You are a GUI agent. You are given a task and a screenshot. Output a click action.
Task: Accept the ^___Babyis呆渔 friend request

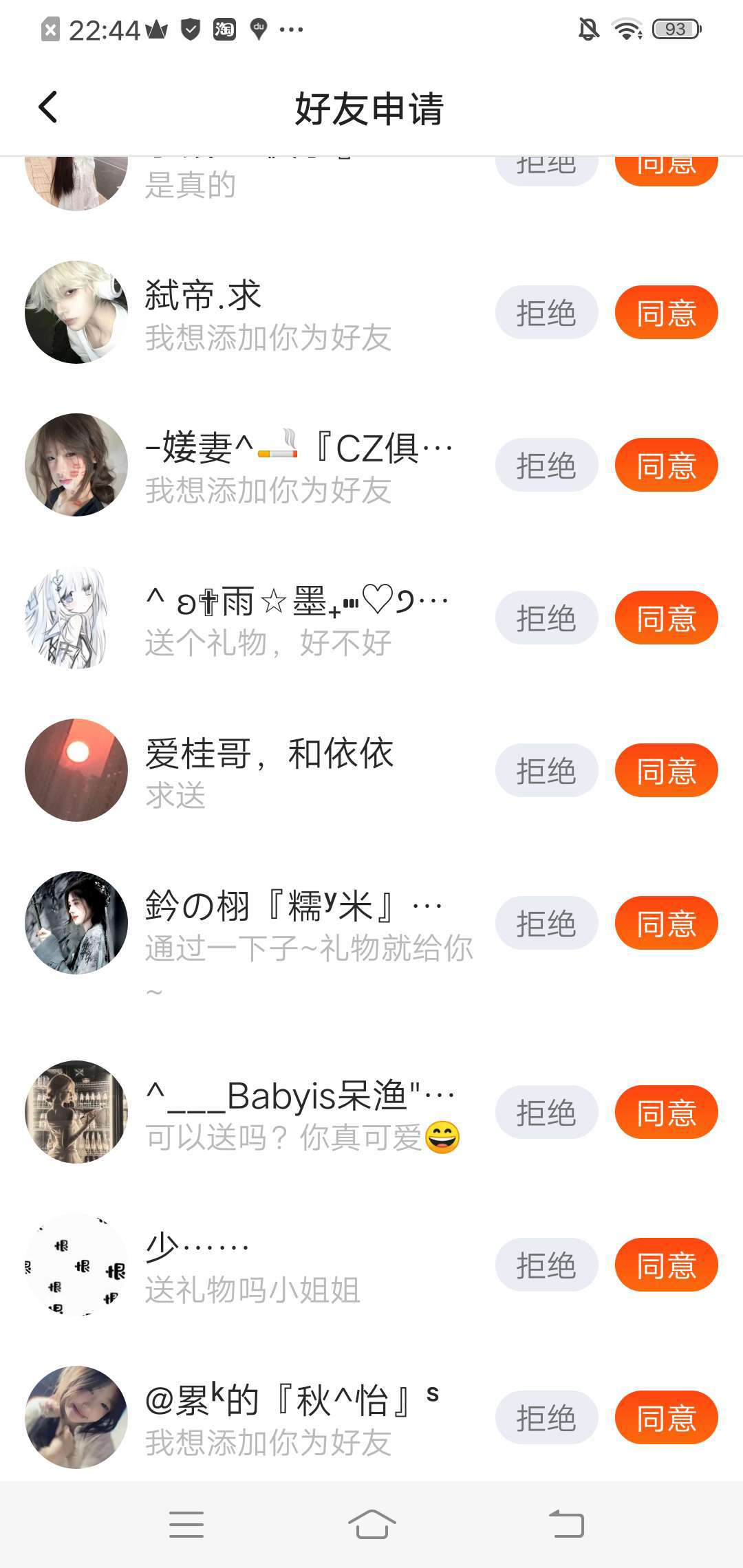pos(666,1113)
